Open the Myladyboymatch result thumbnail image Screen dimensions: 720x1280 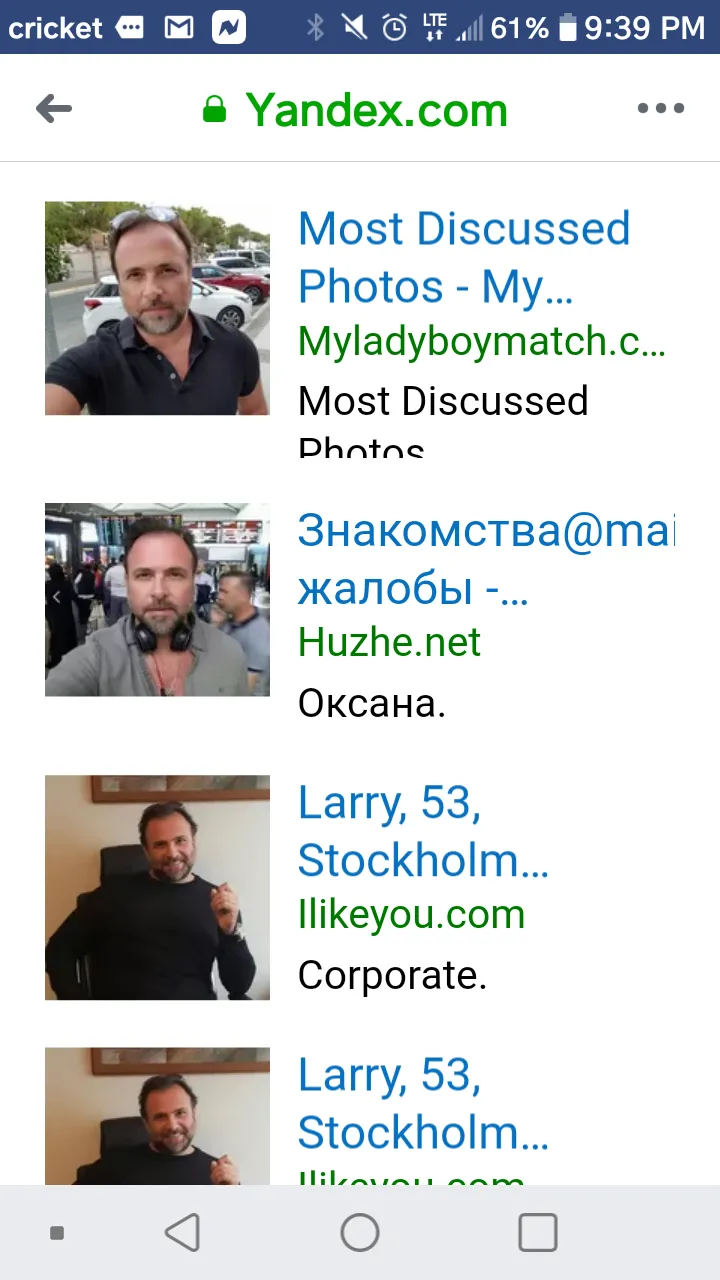click(157, 308)
